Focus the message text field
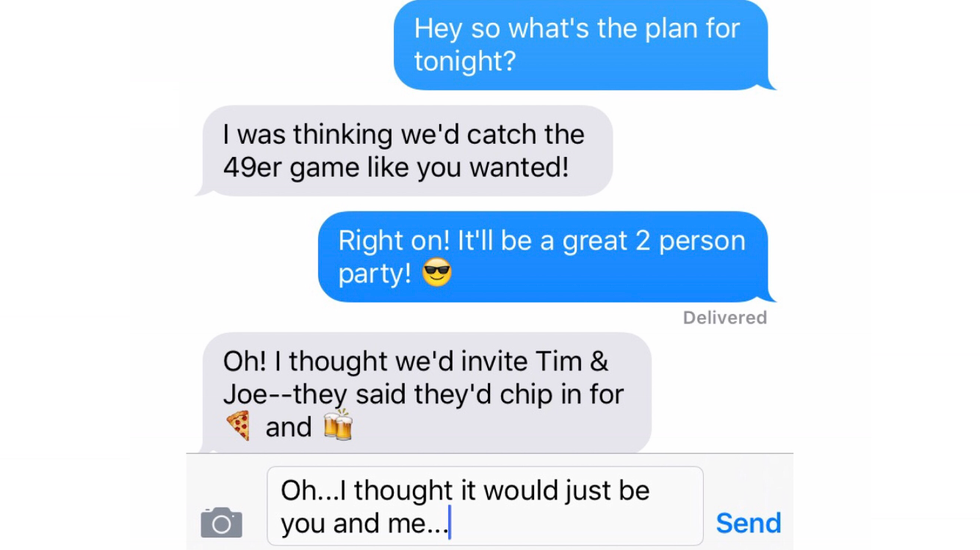 click(x=484, y=506)
